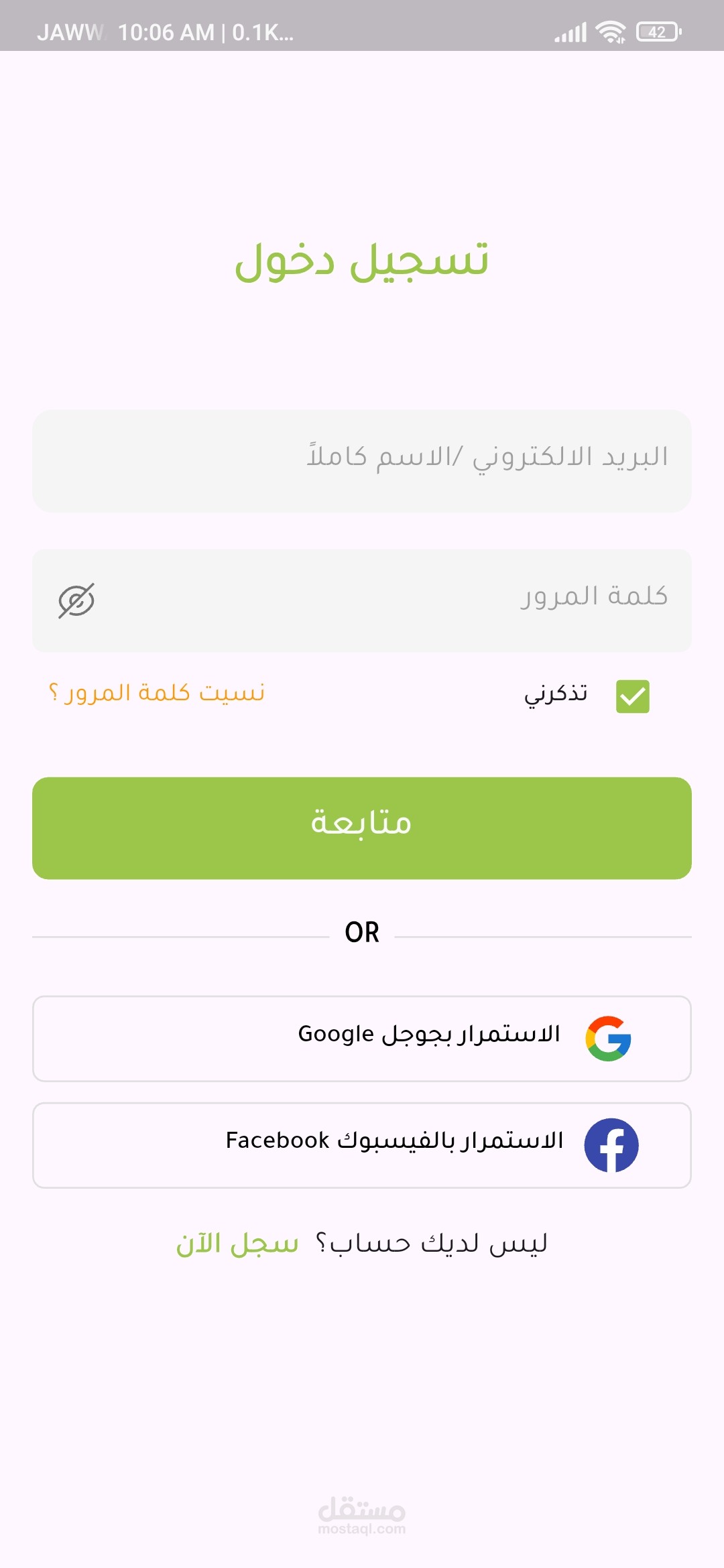
Task: Continue with Google account
Action: click(362, 1039)
